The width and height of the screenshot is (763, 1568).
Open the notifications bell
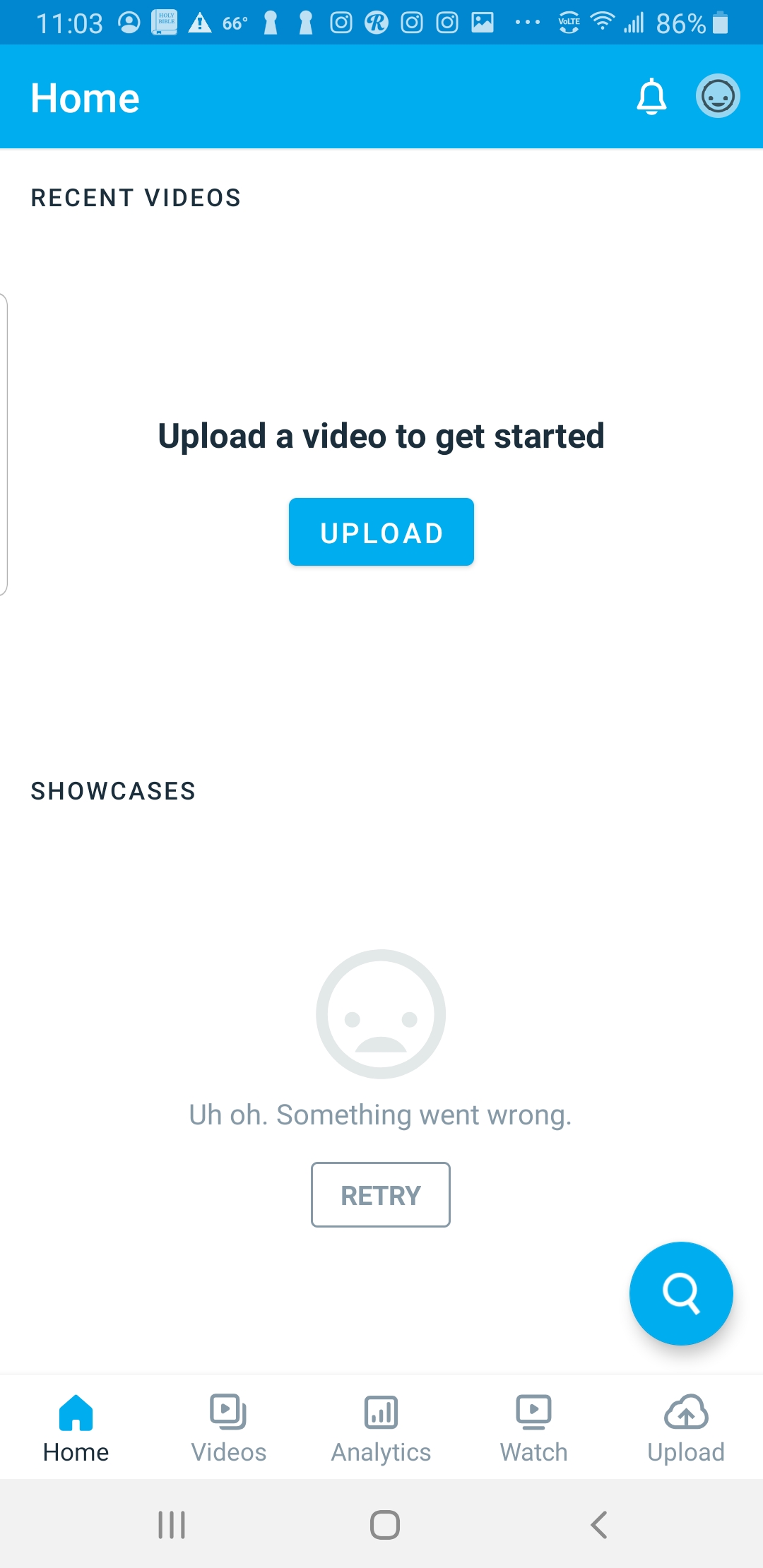pyautogui.click(x=651, y=97)
